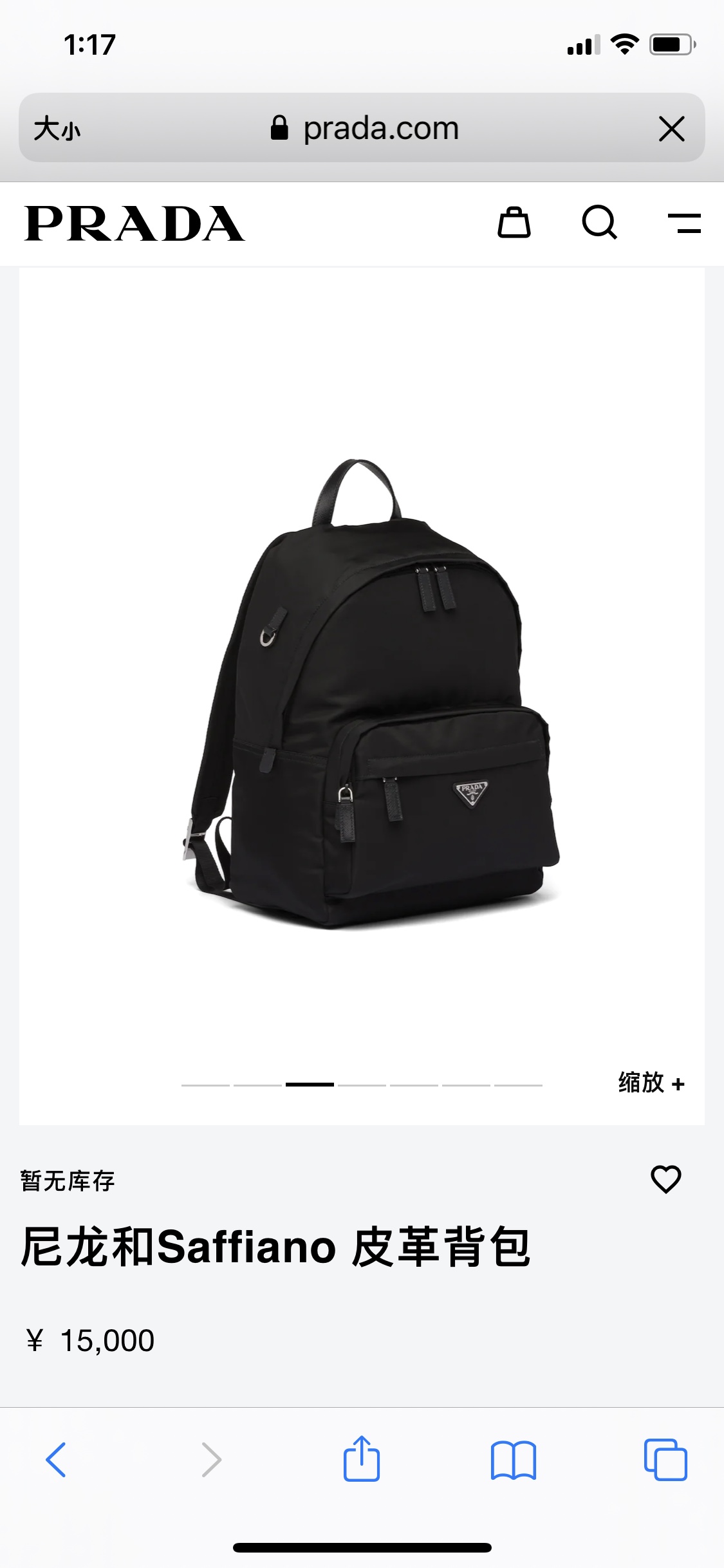The height and width of the screenshot is (1568, 724).
Task: Stop loading with the X button
Action: point(671,129)
